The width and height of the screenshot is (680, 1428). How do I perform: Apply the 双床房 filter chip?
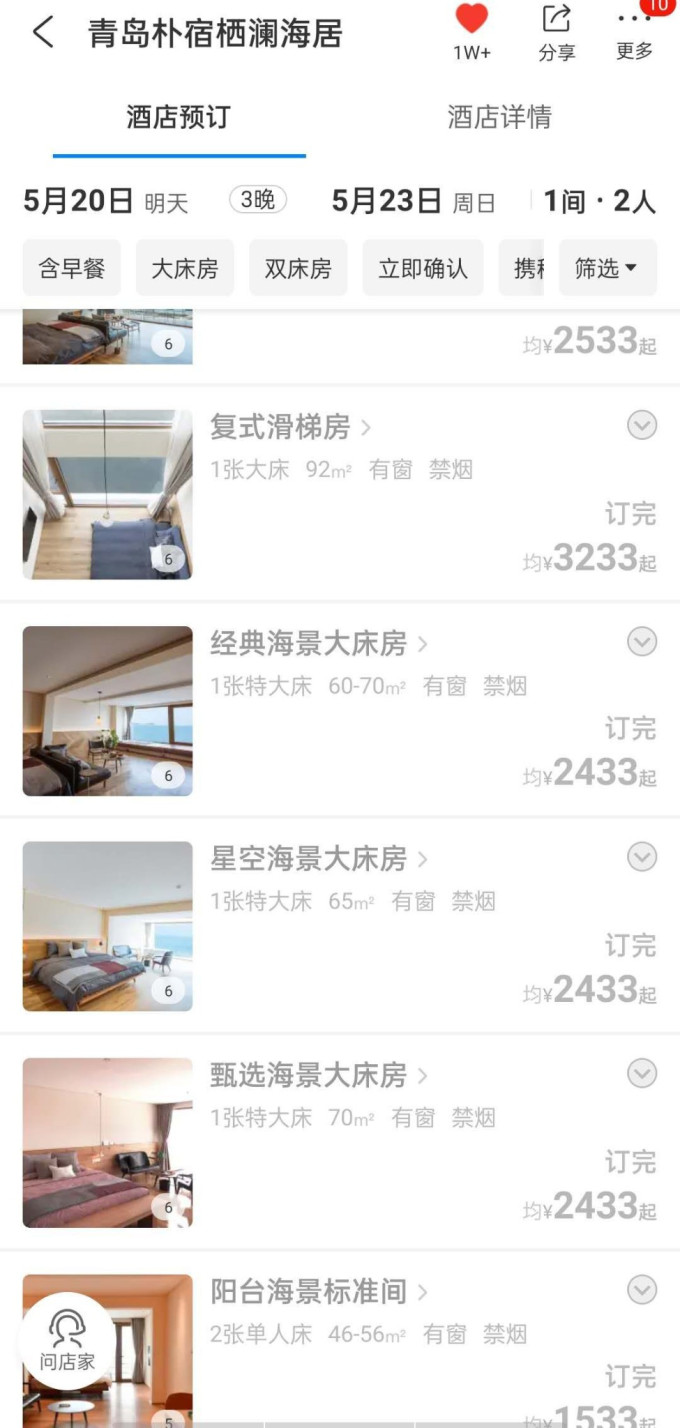tap(298, 268)
